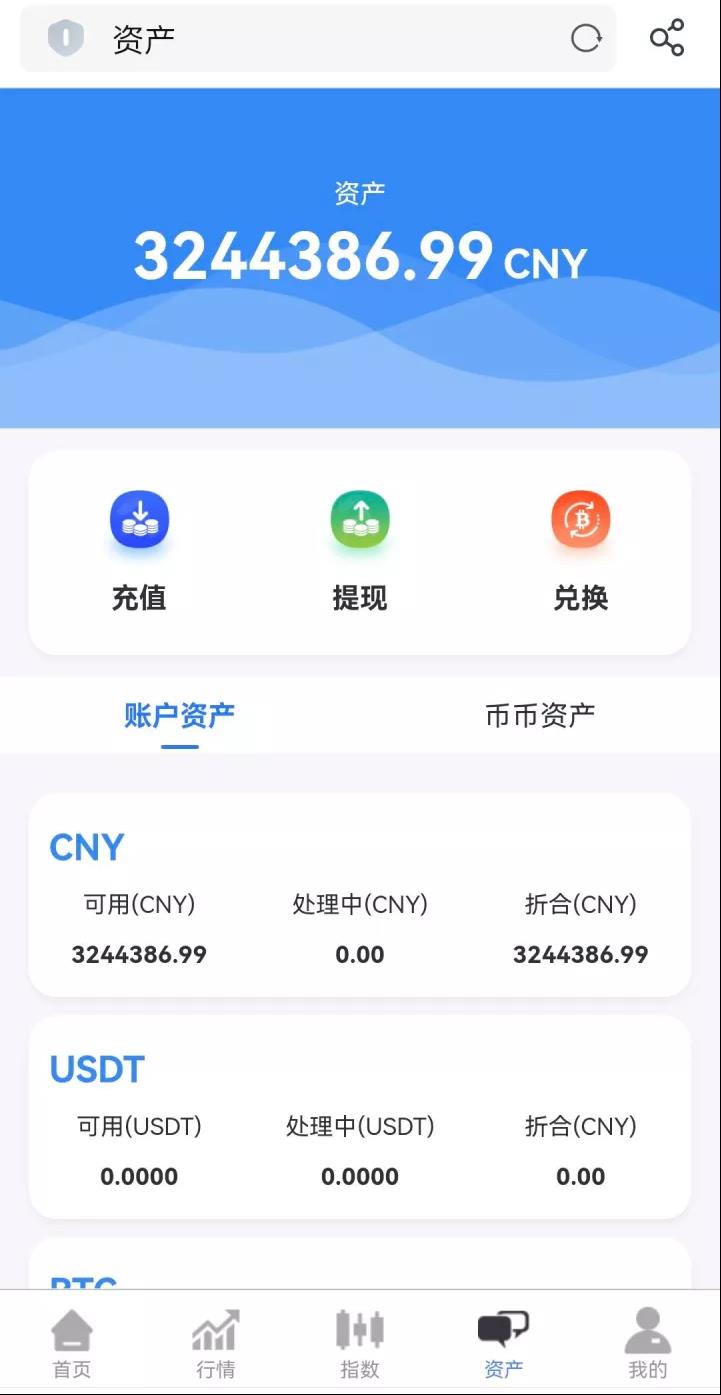Share this page via share icon

point(667,38)
